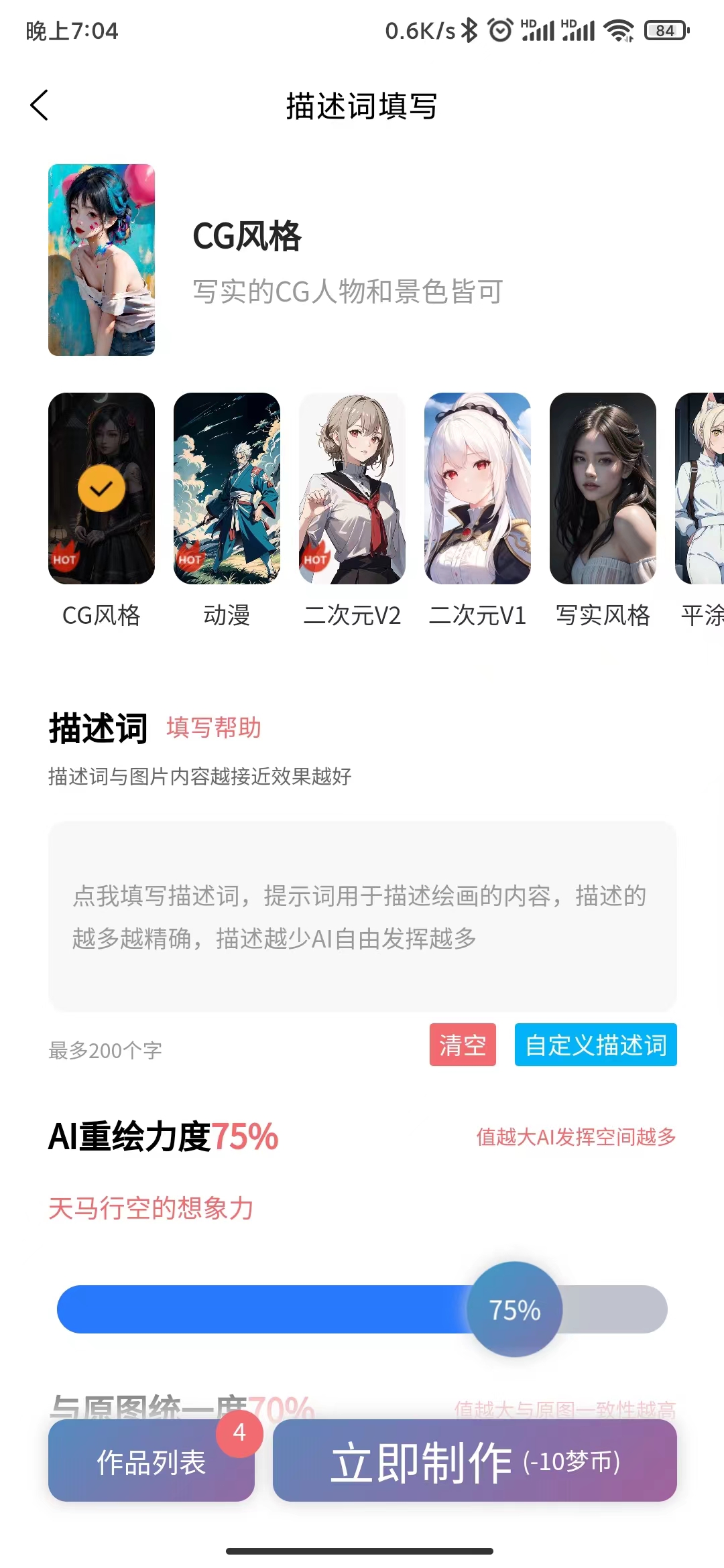Switch to 写实风格 style
Viewport: 724px width, 1568px height.
(x=603, y=488)
